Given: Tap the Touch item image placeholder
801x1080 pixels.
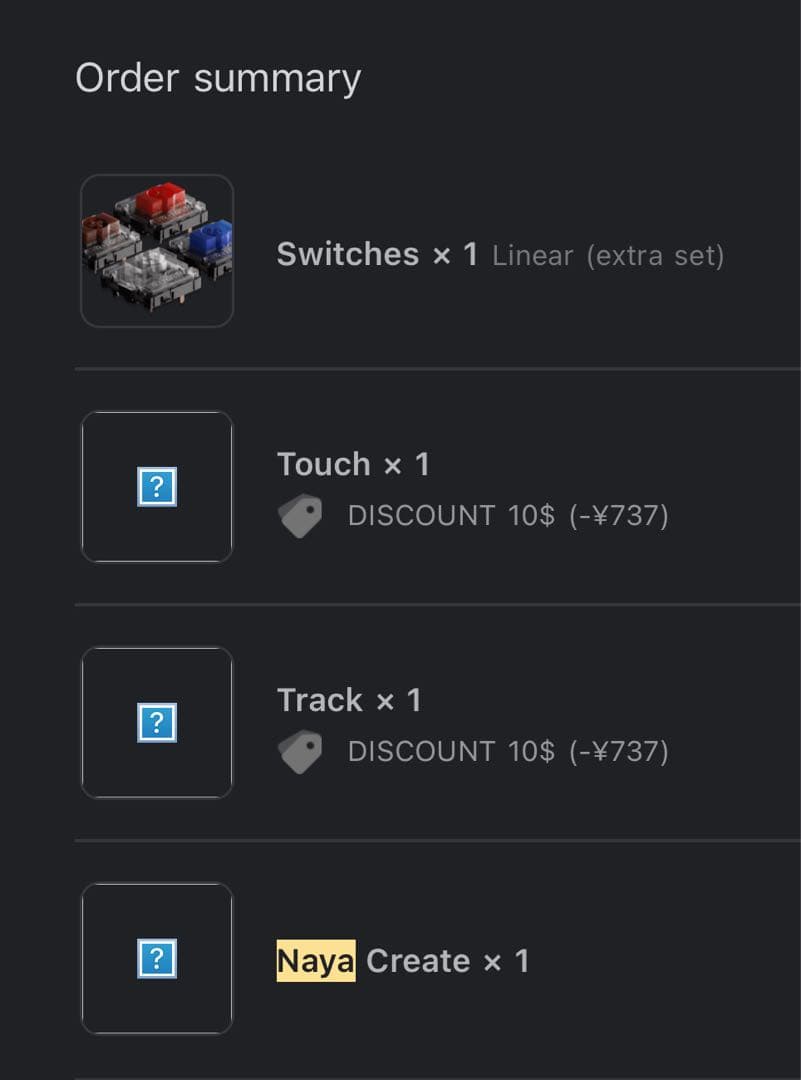Looking at the screenshot, I should (x=157, y=487).
